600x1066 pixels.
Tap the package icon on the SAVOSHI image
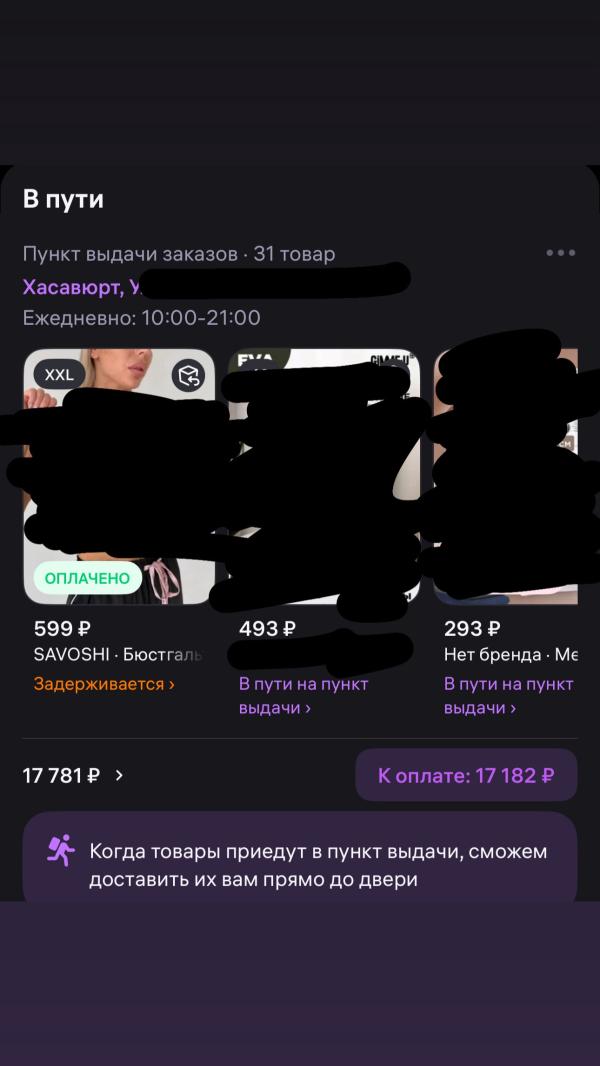coord(188,376)
